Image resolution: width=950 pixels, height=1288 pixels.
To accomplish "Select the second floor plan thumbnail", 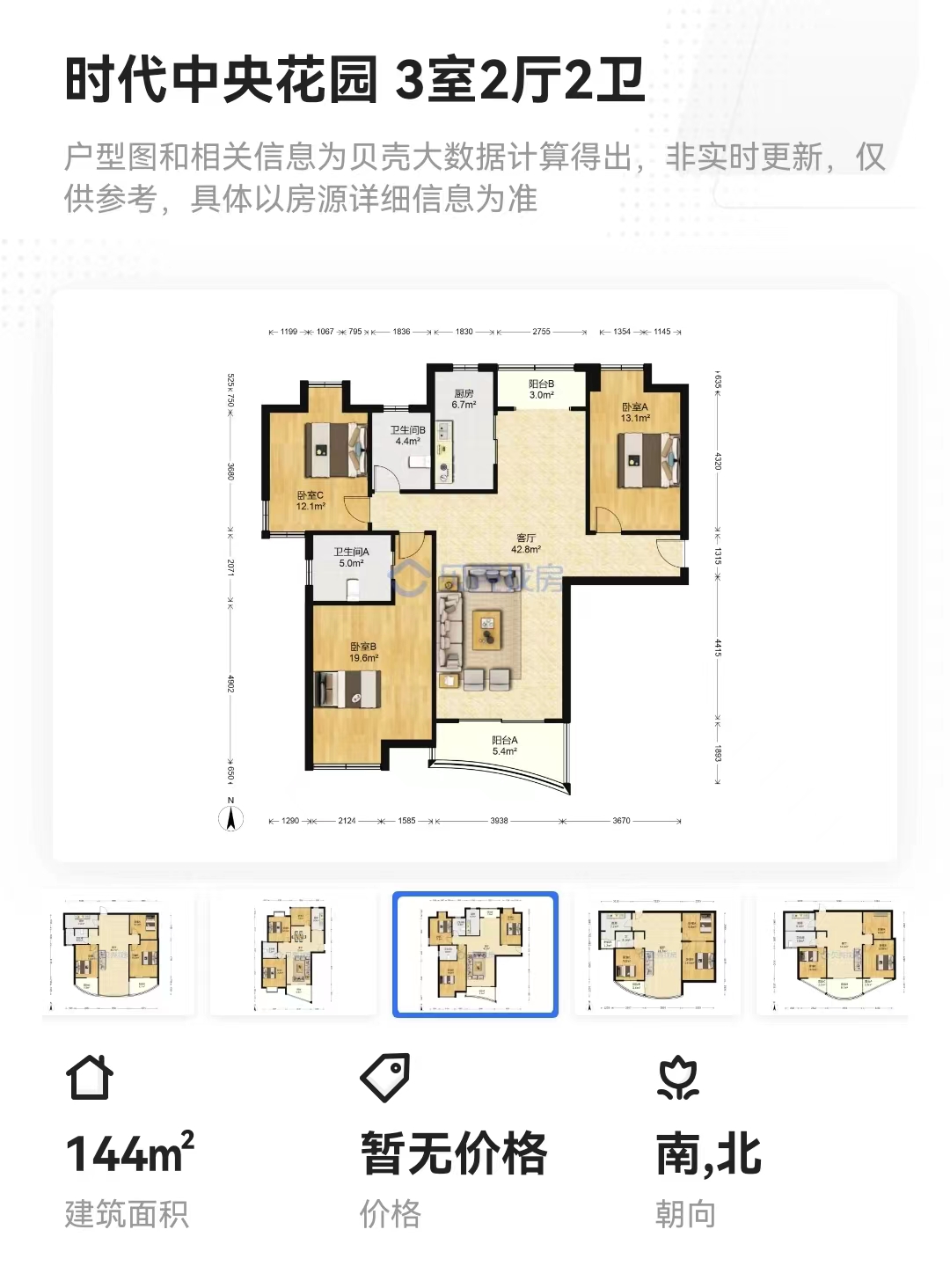I will pos(294,955).
